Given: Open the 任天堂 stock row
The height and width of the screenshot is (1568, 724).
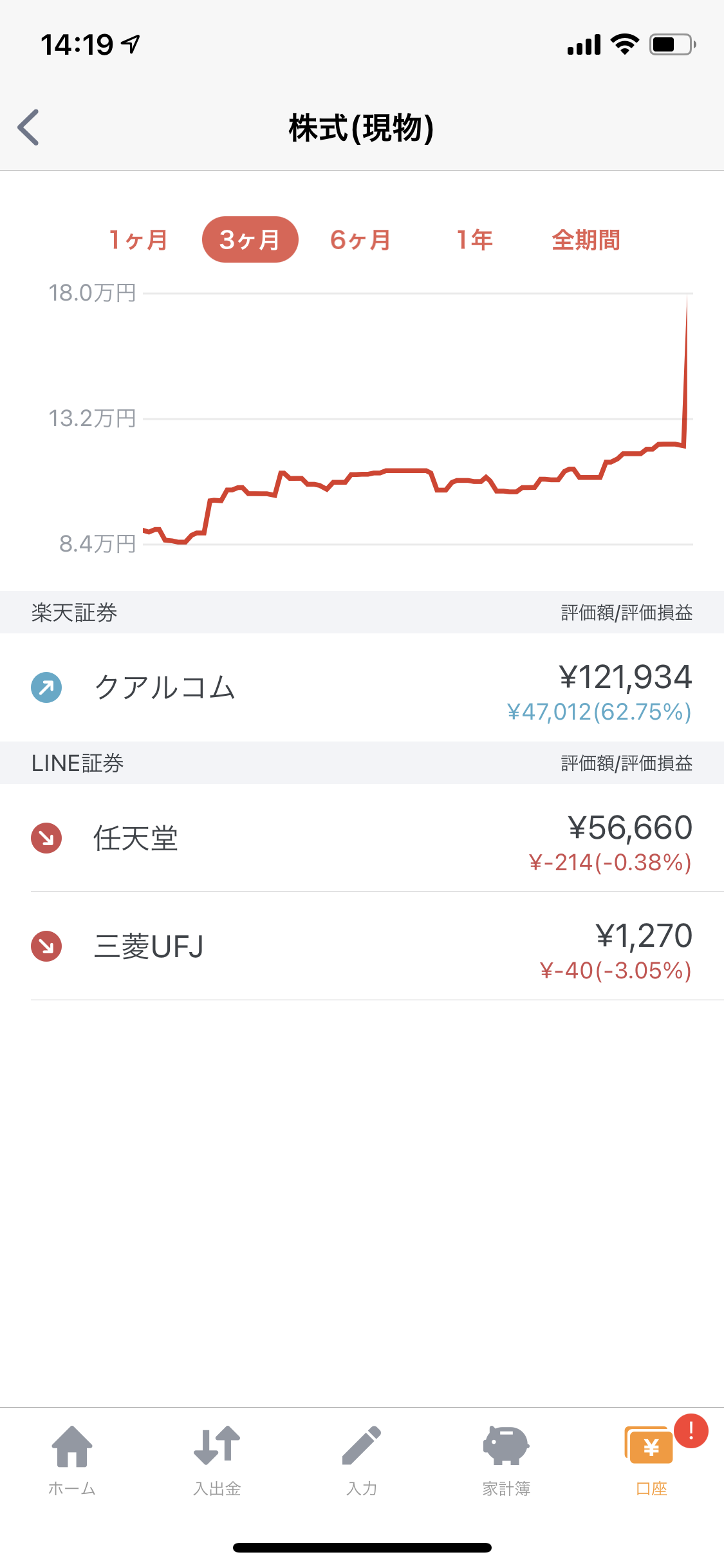Looking at the screenshot, I should 362,838.
